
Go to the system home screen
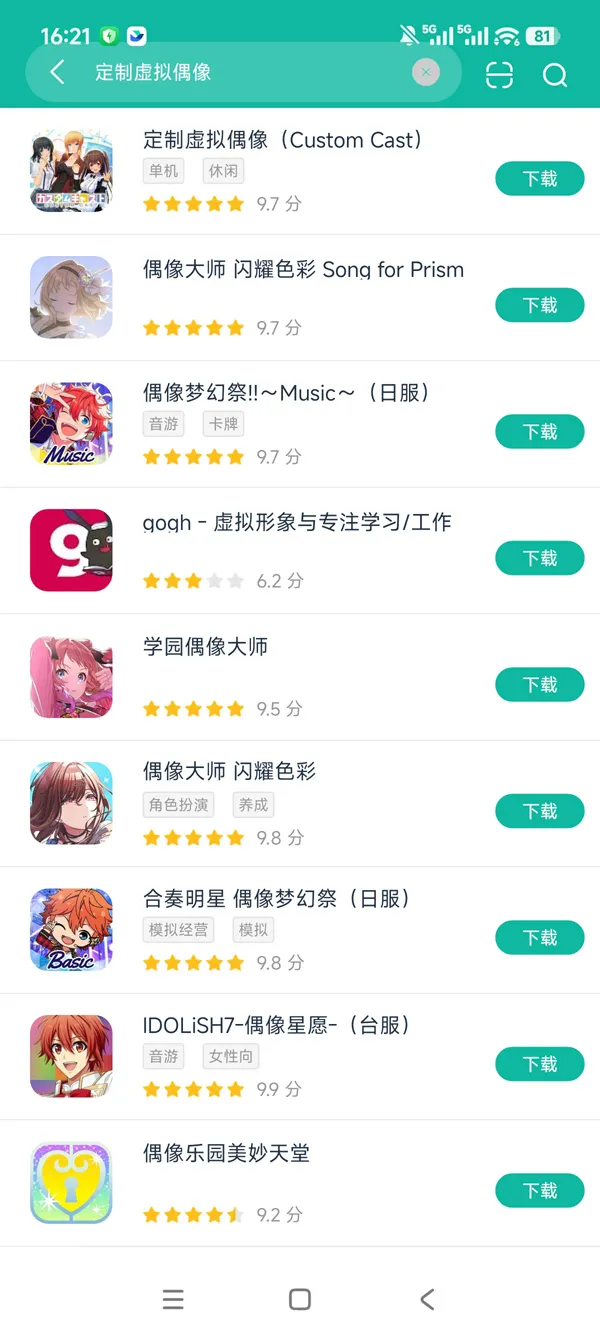pyautogui.click(x=299, y=1299)
